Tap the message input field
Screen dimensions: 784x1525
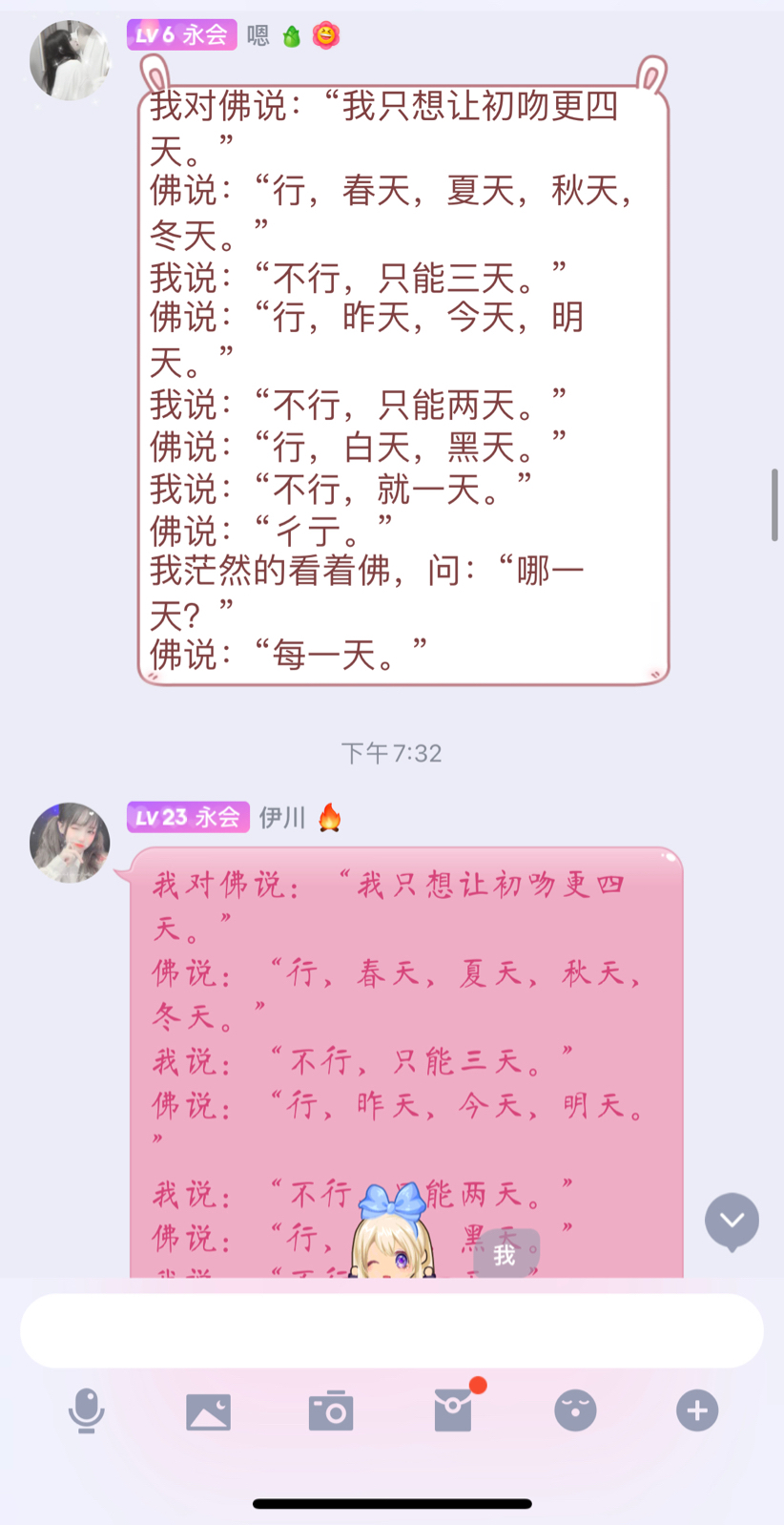[391, 1330]
